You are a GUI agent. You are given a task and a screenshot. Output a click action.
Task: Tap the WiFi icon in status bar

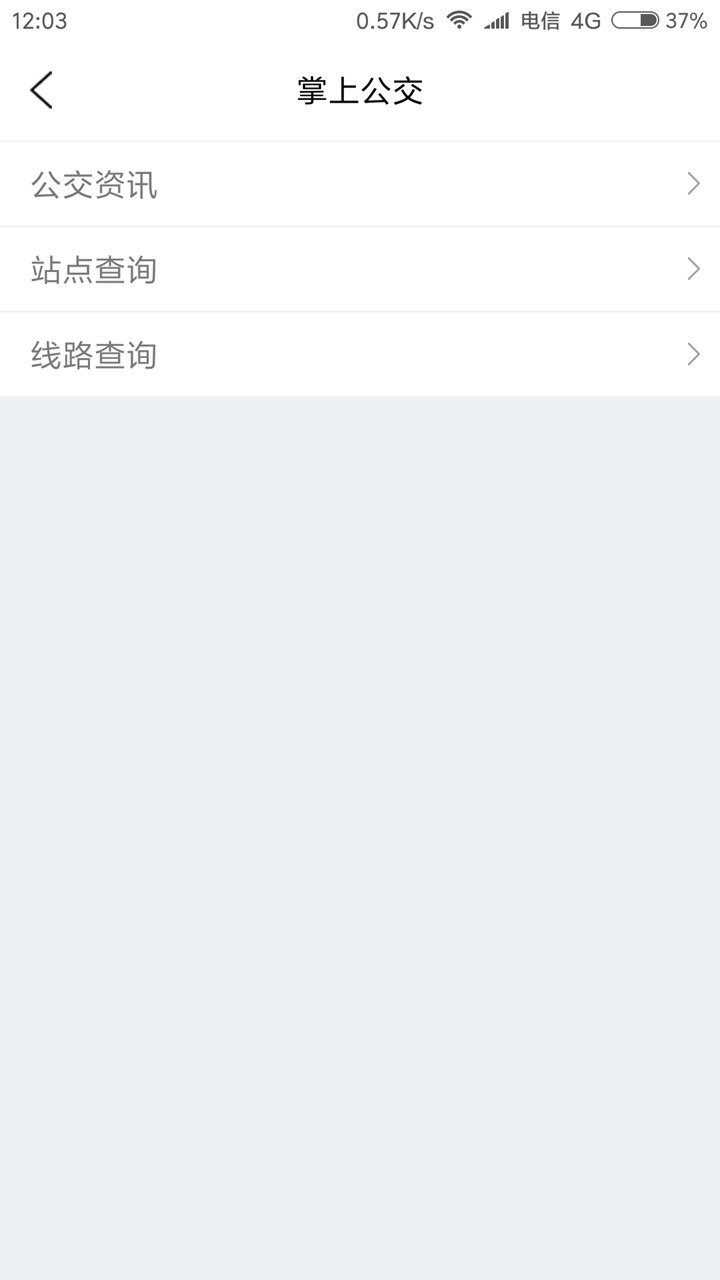click(461, 20)
